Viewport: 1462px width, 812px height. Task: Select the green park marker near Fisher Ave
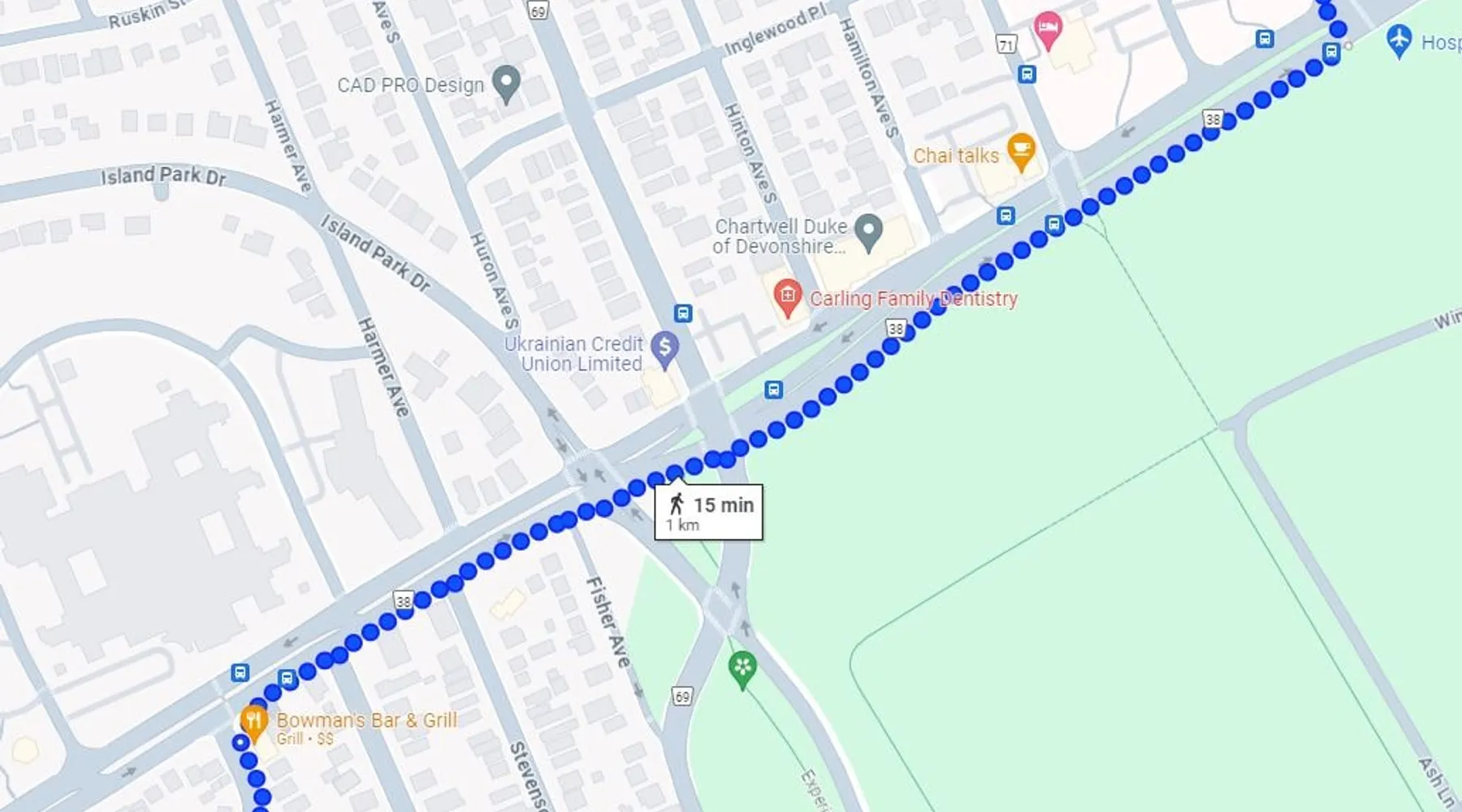742,668
